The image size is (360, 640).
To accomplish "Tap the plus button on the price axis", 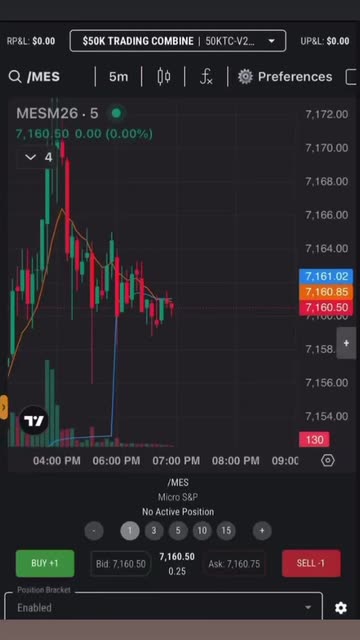I will pos(346,343).
